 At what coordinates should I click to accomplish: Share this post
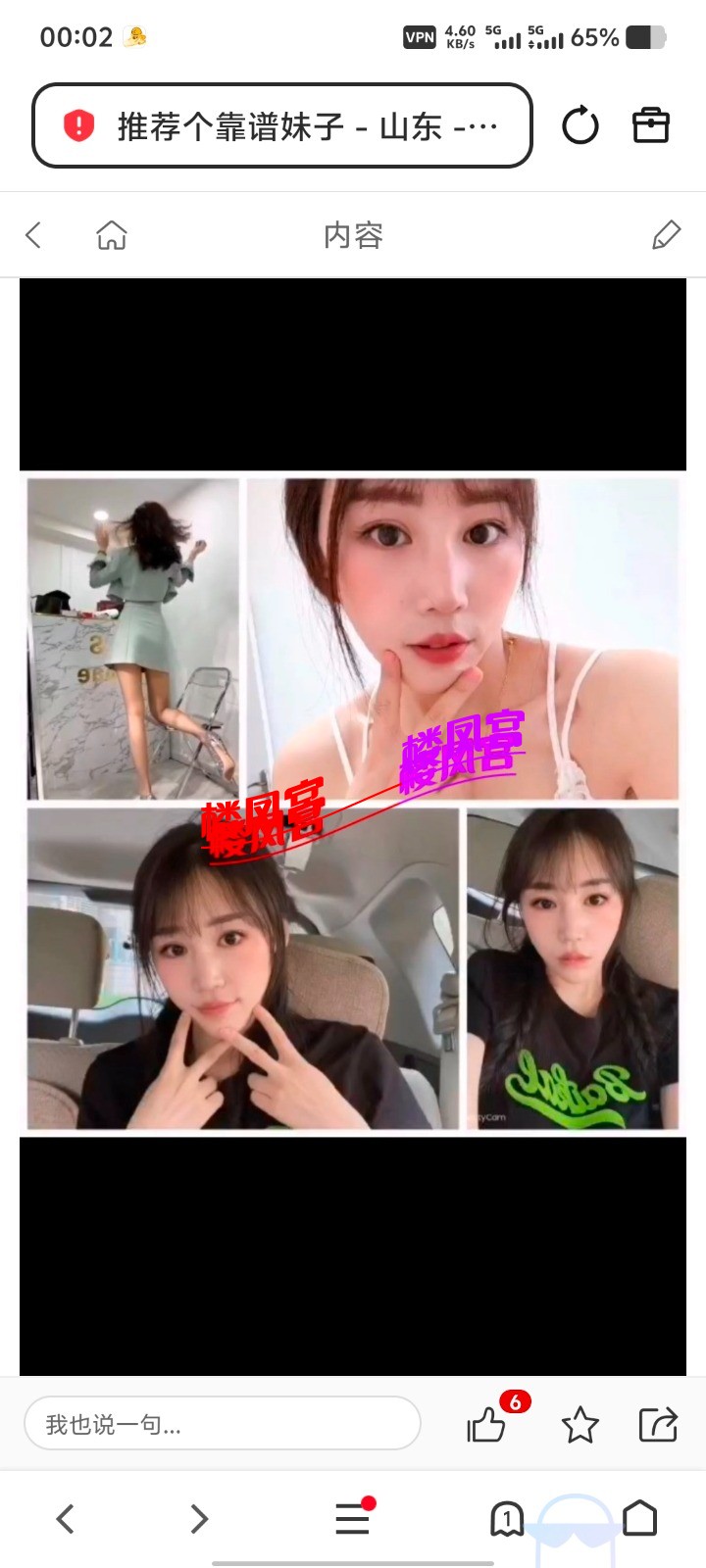pyautogui.click(x=657, y=1424)
